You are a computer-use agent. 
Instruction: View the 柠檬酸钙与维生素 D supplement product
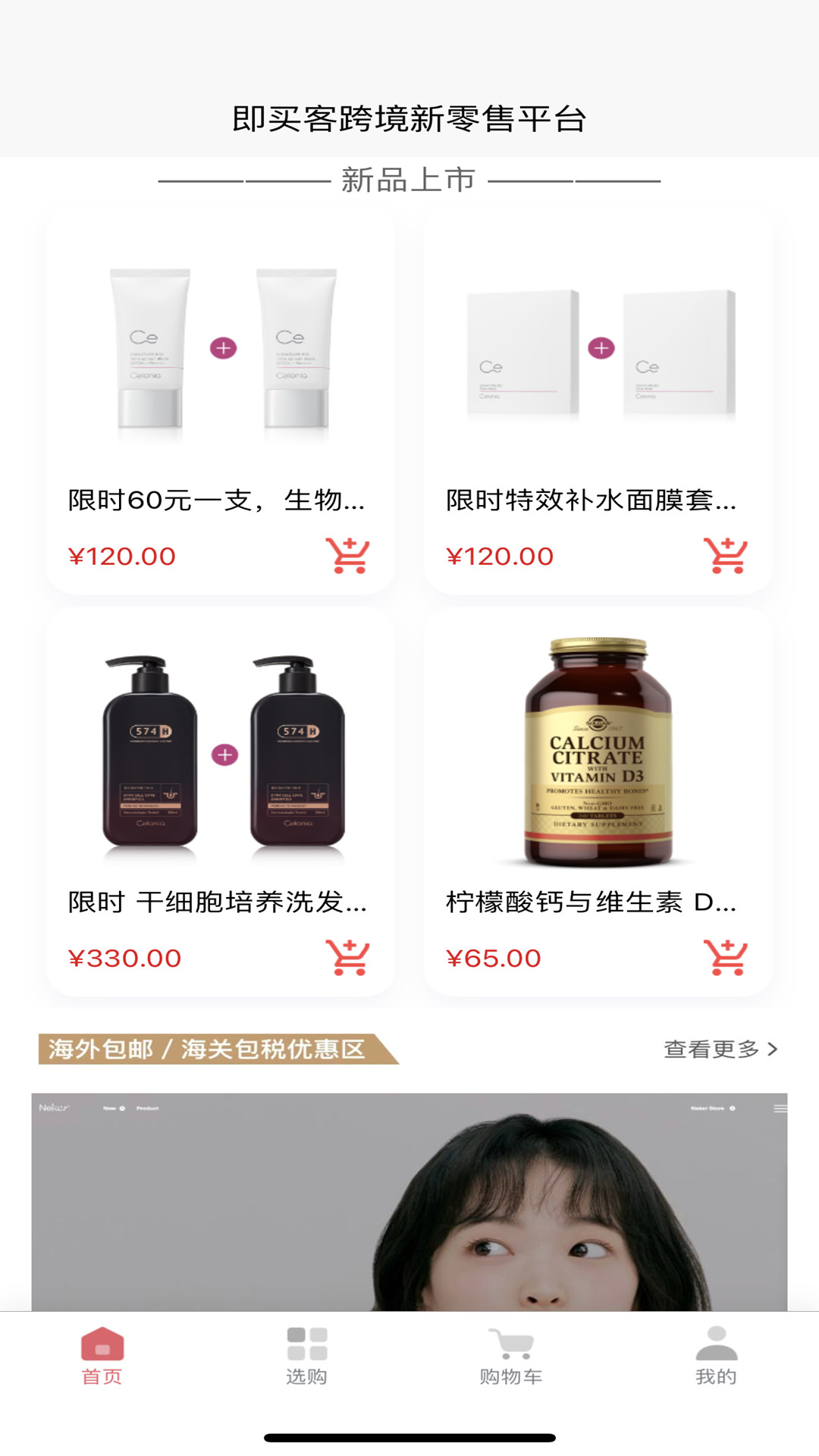(x=598, y=758)
